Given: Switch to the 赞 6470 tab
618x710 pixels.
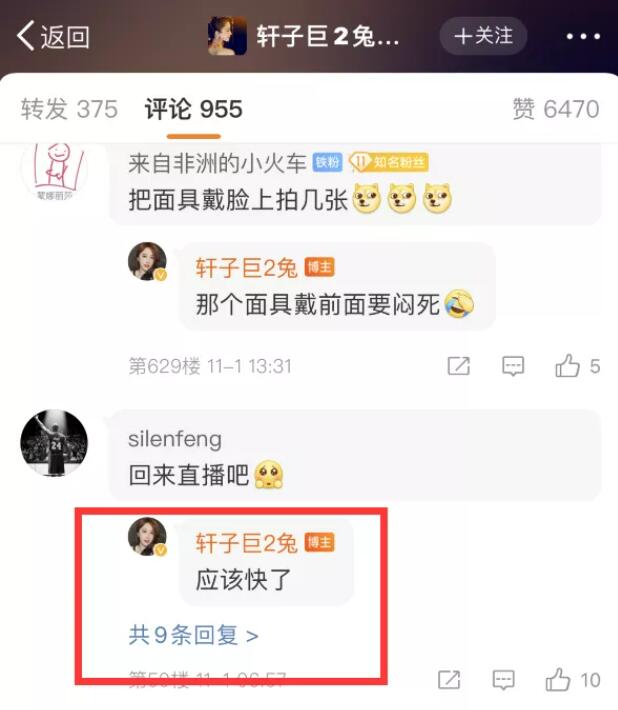Looking at the screenshot, I should pyautogui.click(x=555, y=109).
